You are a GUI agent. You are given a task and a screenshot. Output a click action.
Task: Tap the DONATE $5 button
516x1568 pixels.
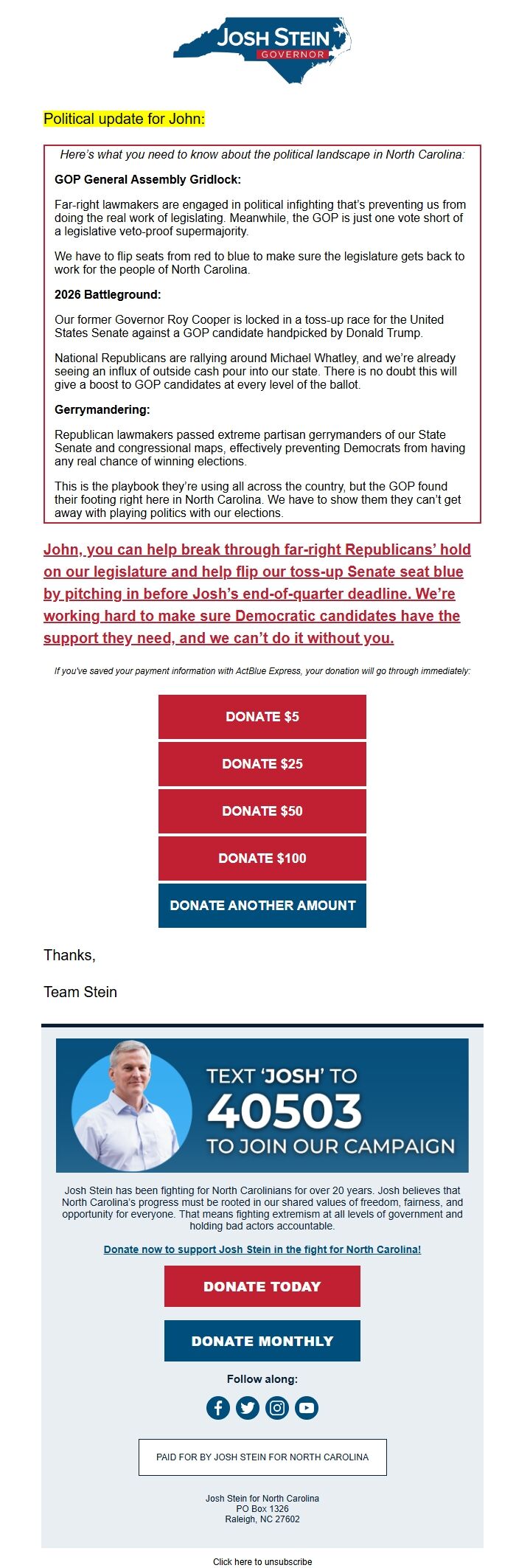(x=262, y=716)
